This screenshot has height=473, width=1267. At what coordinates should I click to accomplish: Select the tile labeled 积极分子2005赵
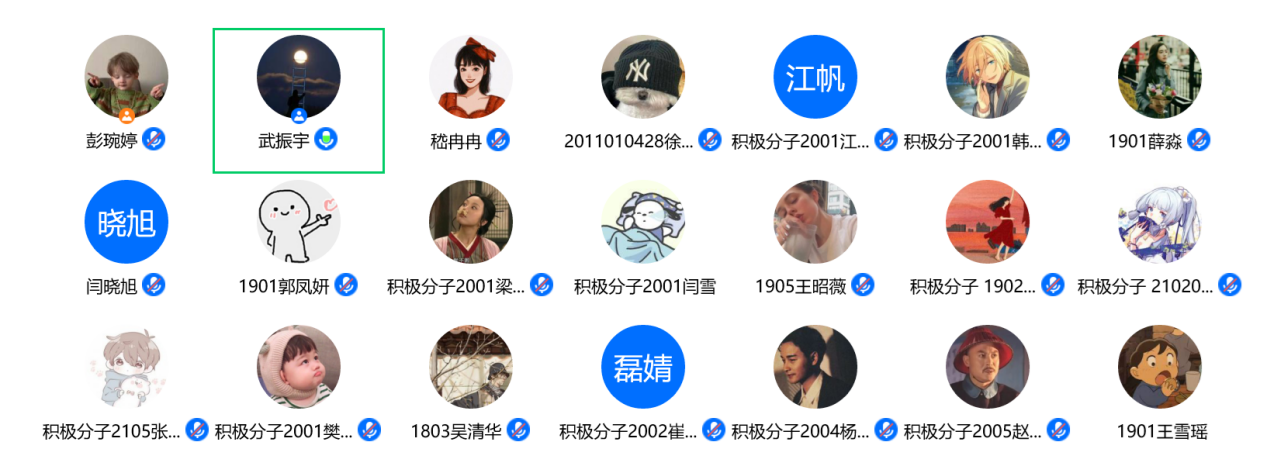pos(987,367)
